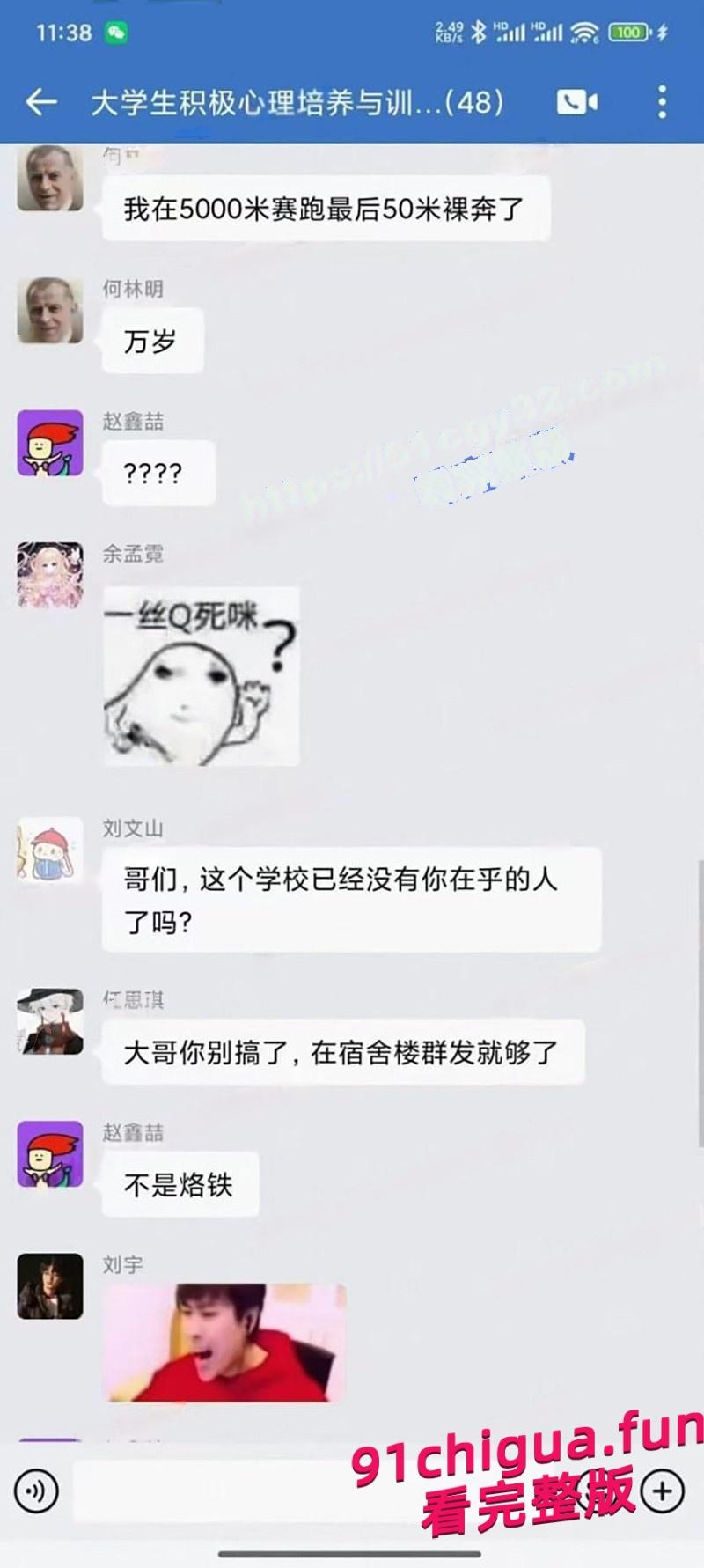Open 余孟霓's profile picture

pos(49,577)
